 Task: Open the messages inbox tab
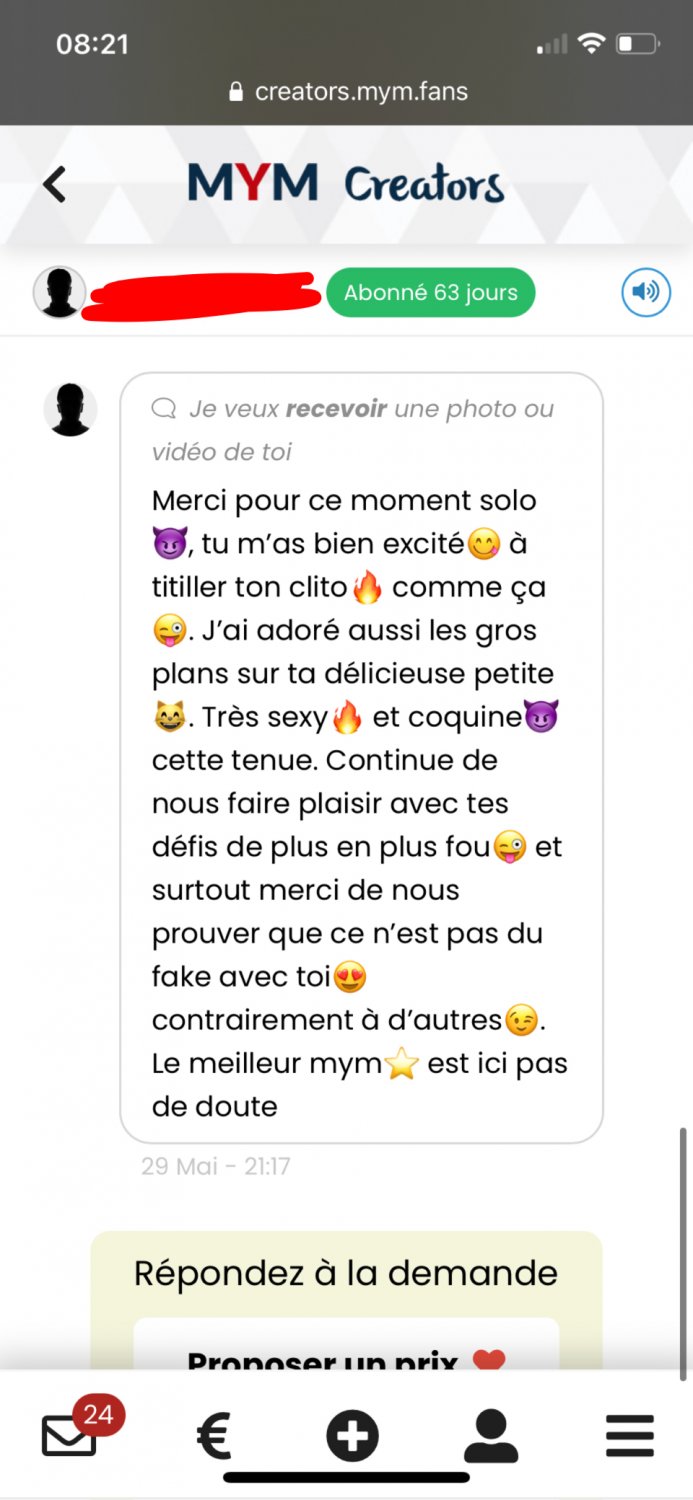[70, 1436]
